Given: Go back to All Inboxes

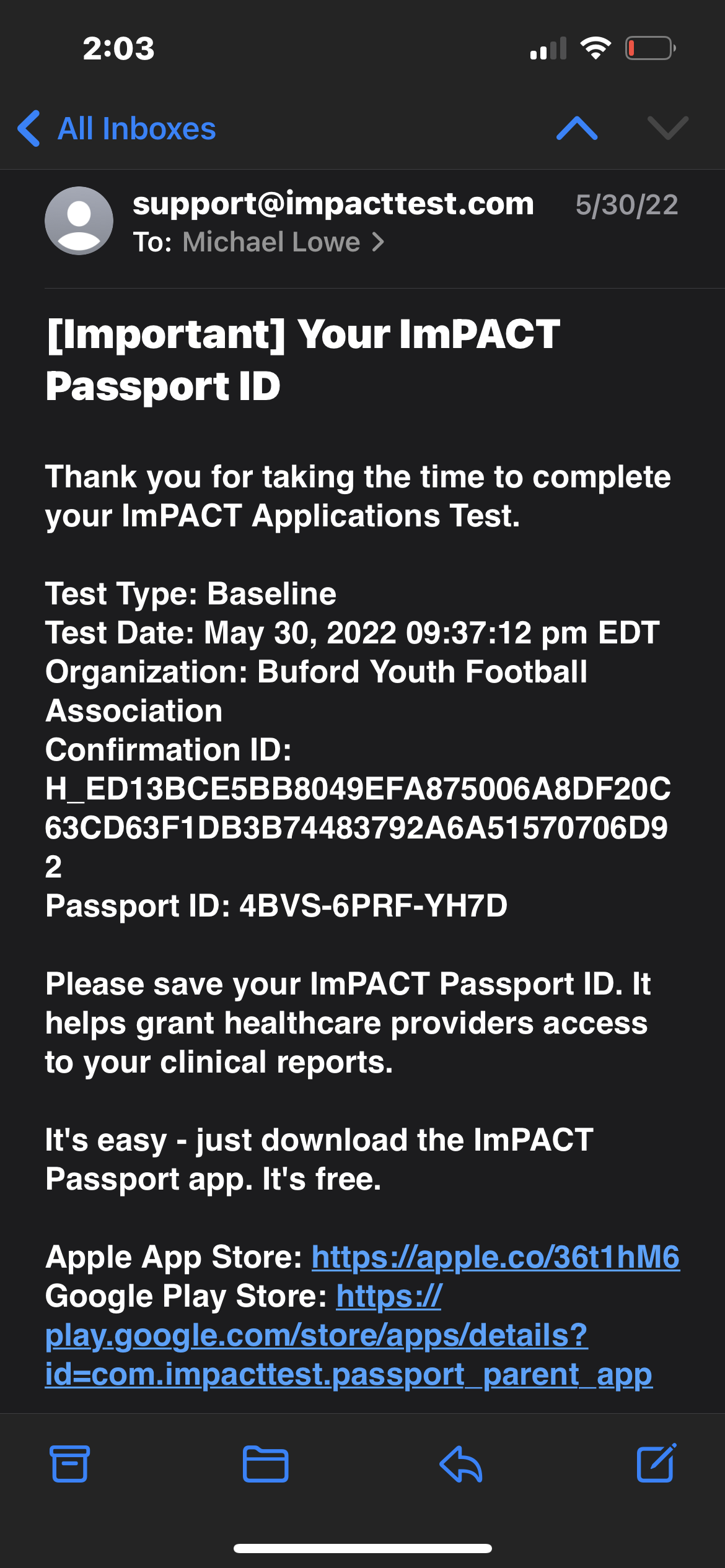Looking at the screenshot, I should coord(116,129).
